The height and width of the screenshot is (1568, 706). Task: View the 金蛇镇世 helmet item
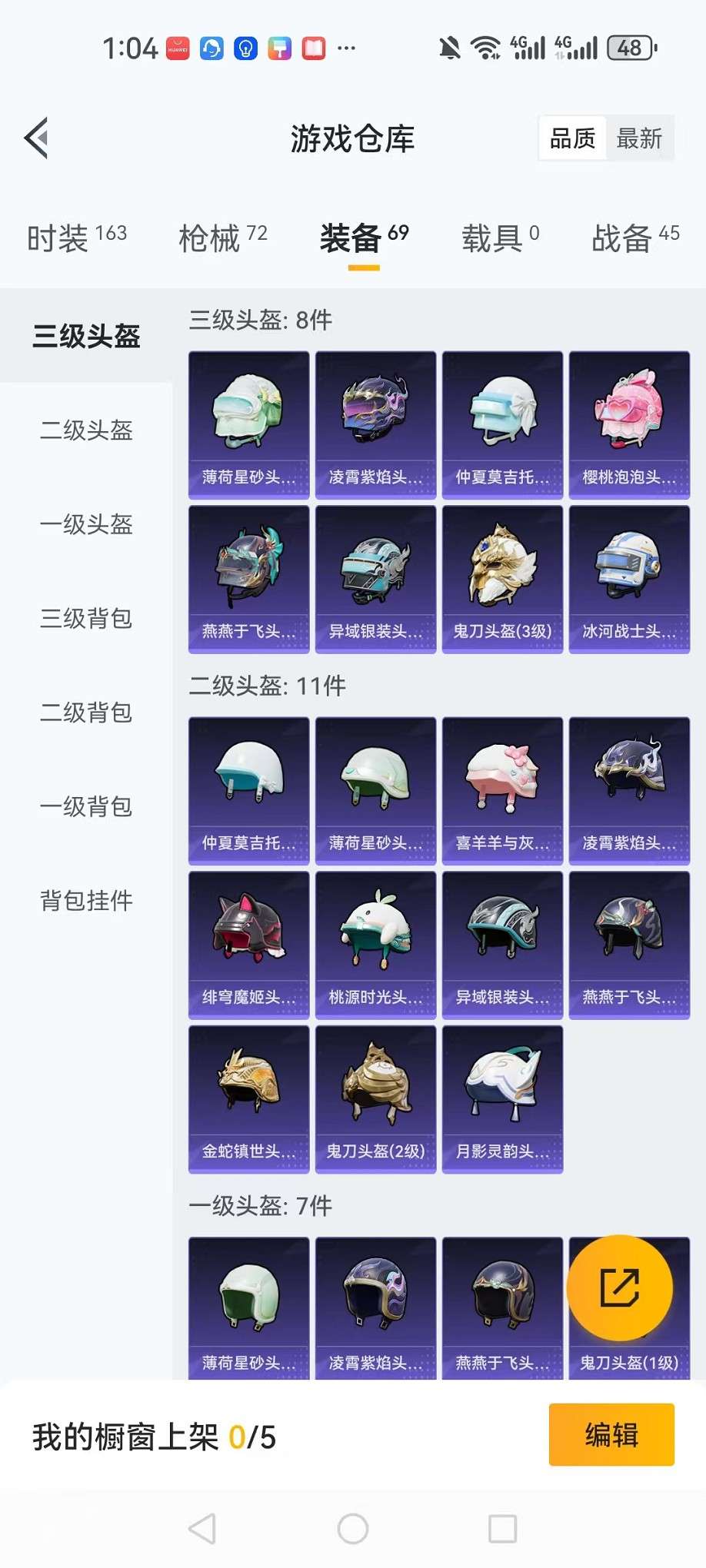click(x=248, y=1099)
